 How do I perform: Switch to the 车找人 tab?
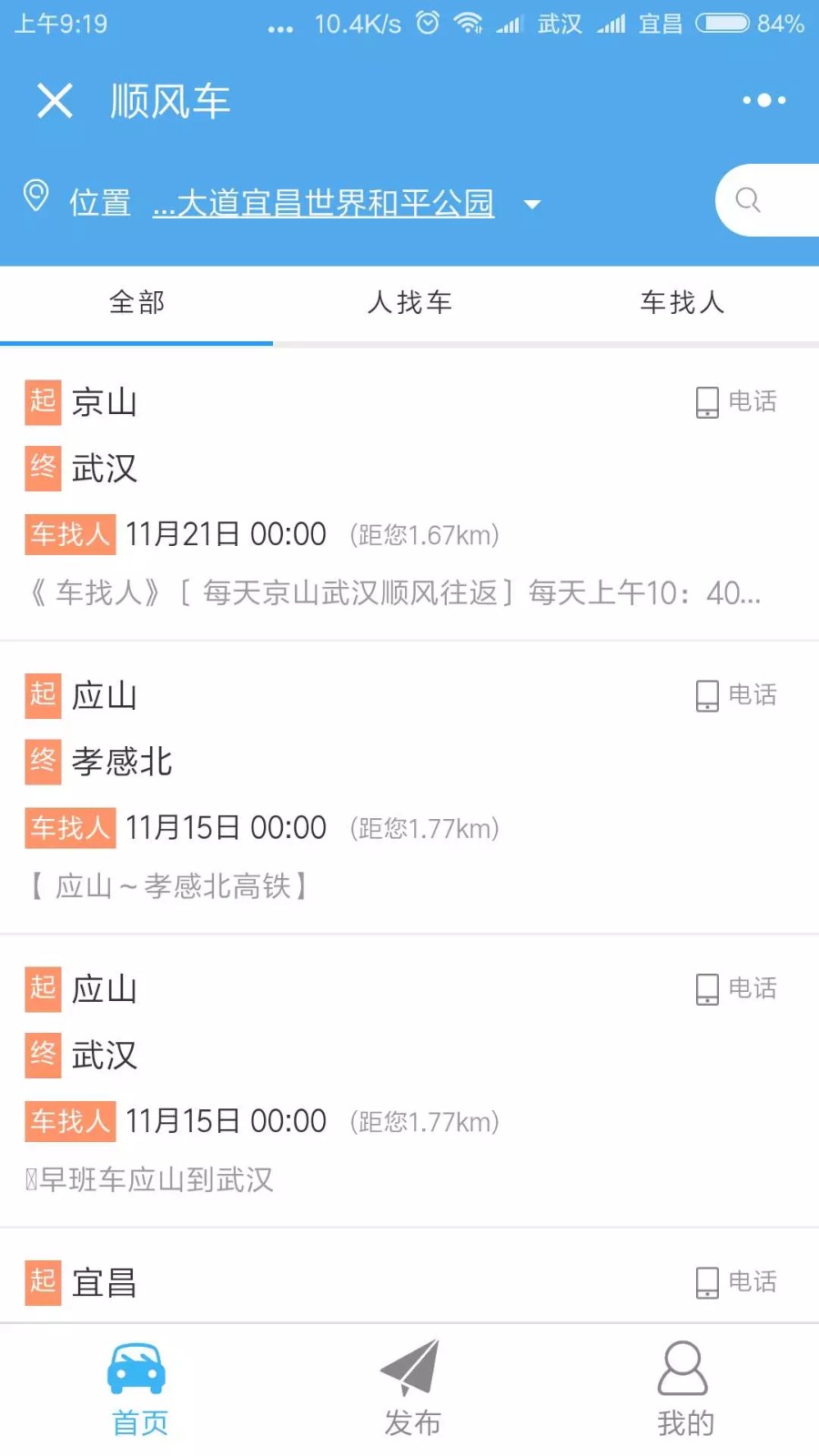pos(682,302)
